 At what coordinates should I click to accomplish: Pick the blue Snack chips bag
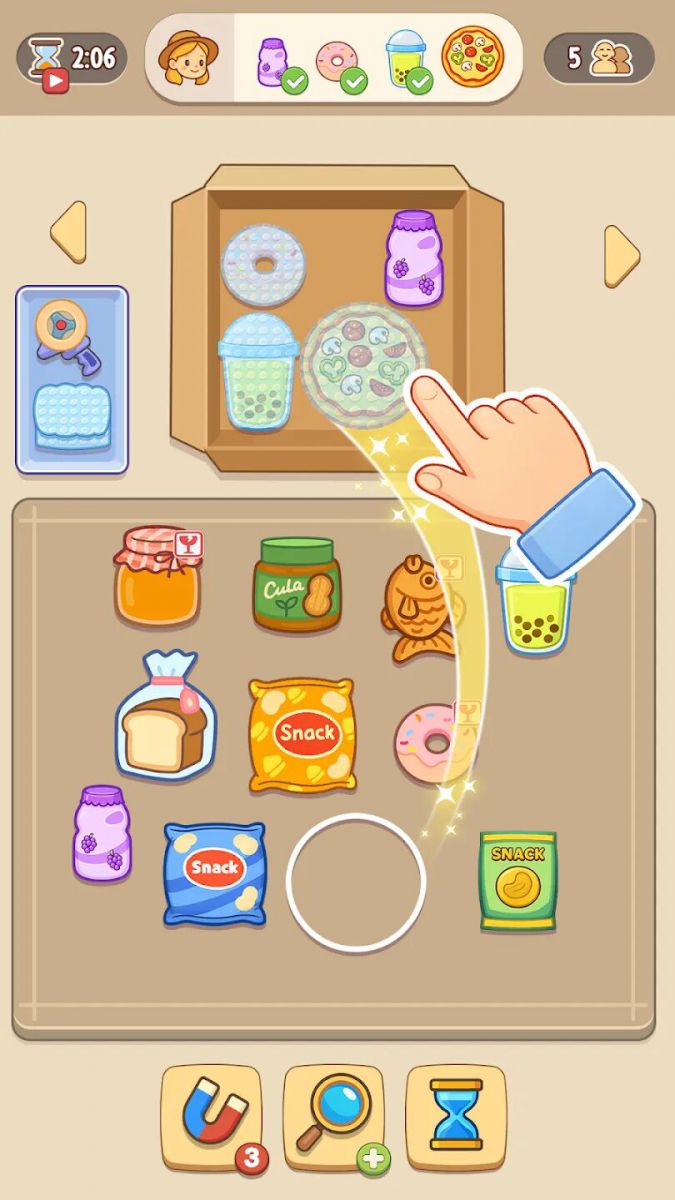click(x=214, y=873)
